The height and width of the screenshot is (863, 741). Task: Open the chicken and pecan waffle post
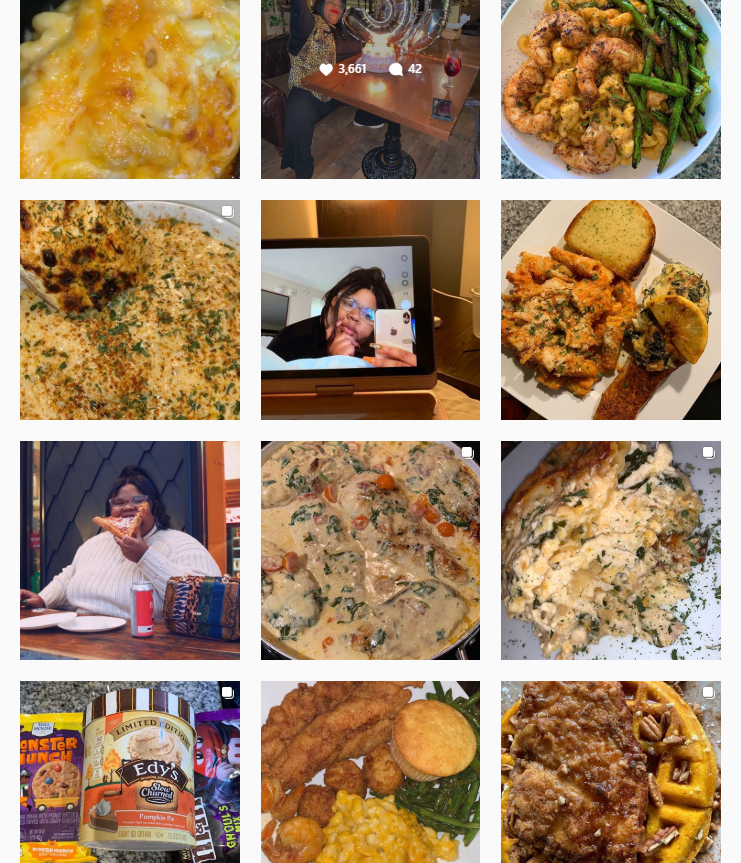click(x=610, y=772)
